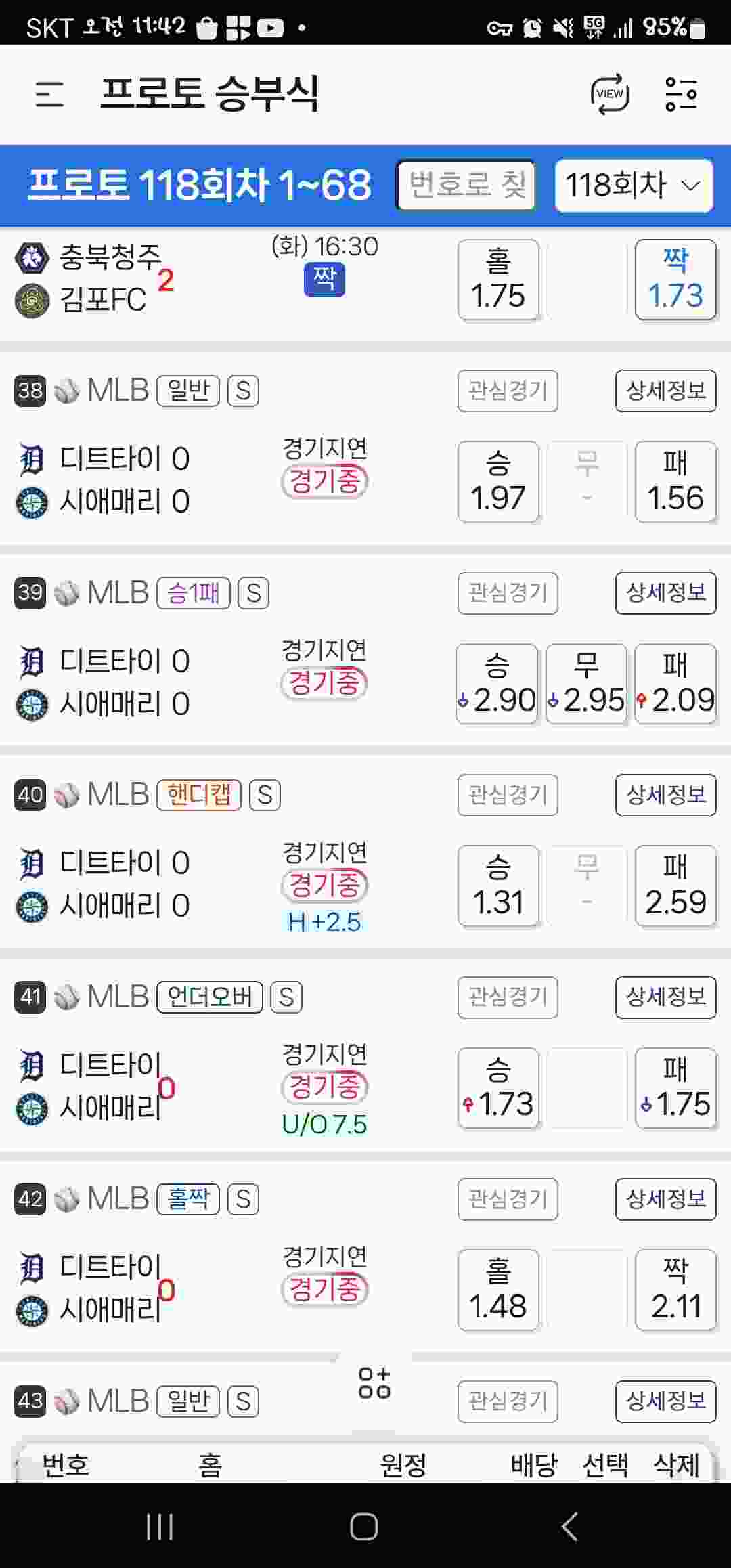The image size is (731, 1568).
Task: Open 상세정보 for game 40
Action: (665, 795)
